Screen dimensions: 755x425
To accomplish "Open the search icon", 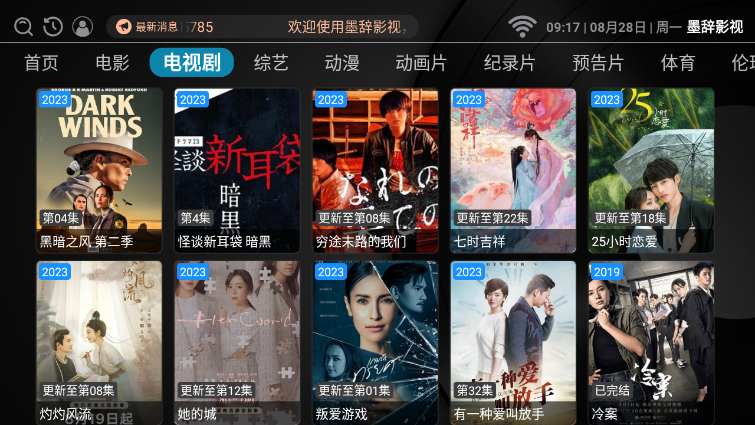I will 24,27.
